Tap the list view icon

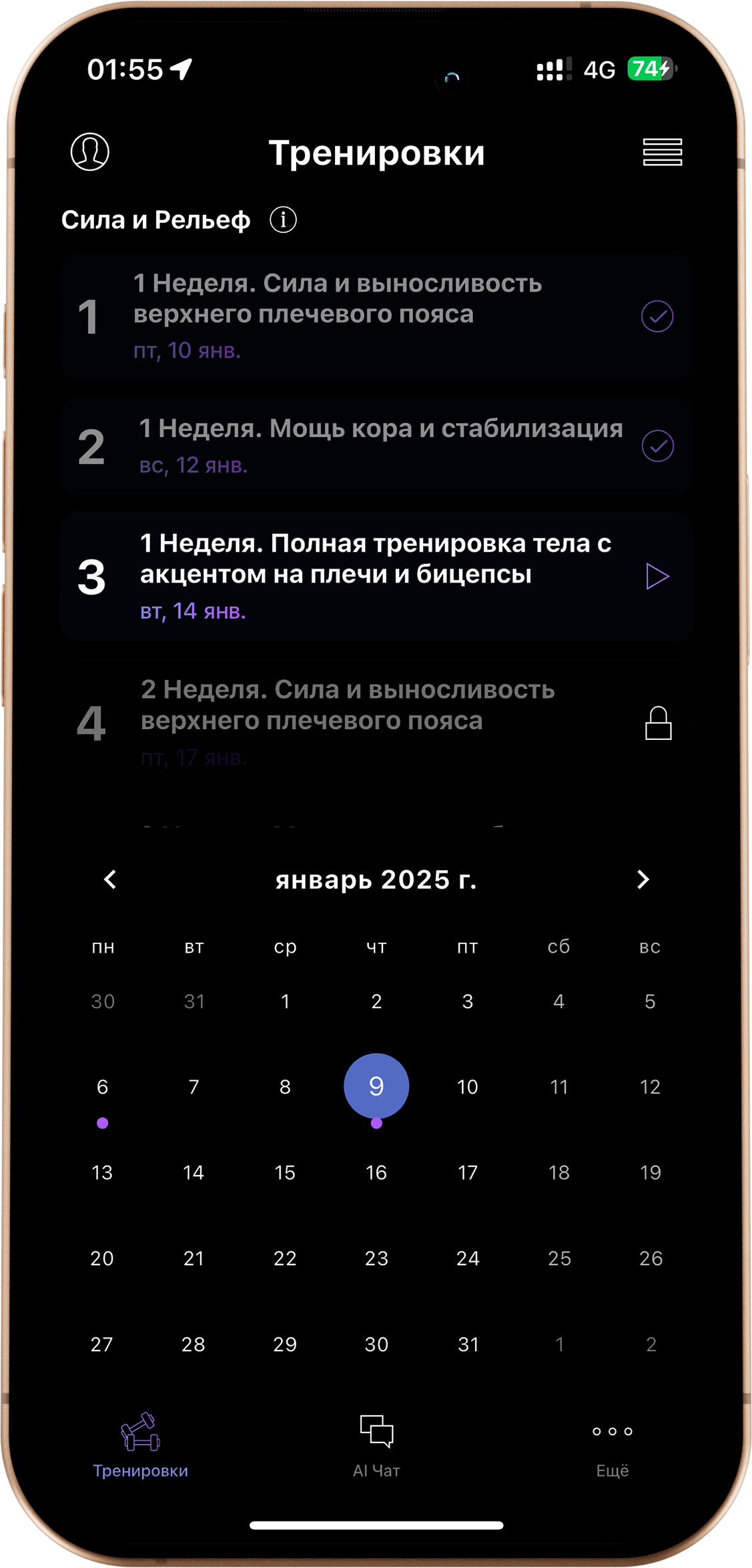[x=662, y=152]
